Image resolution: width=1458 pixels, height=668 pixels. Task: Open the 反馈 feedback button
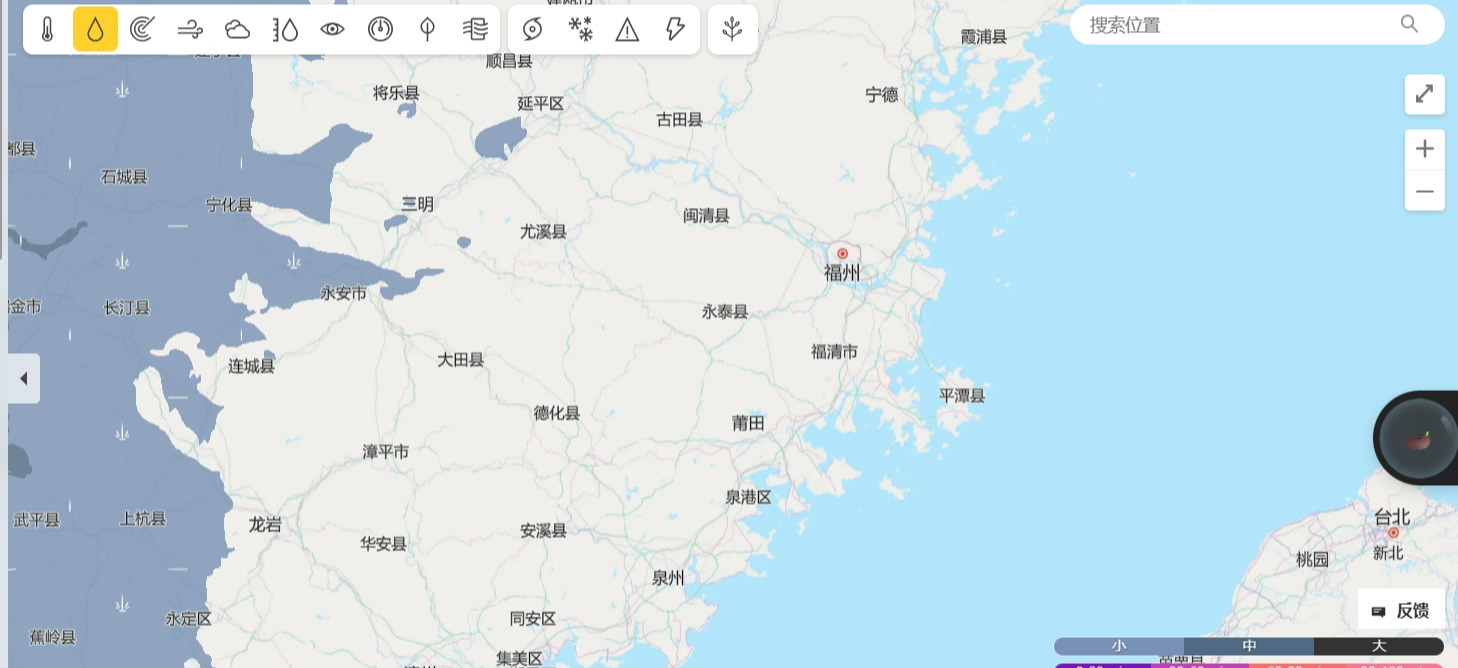pyautogui.click(x=1401, y=610)
